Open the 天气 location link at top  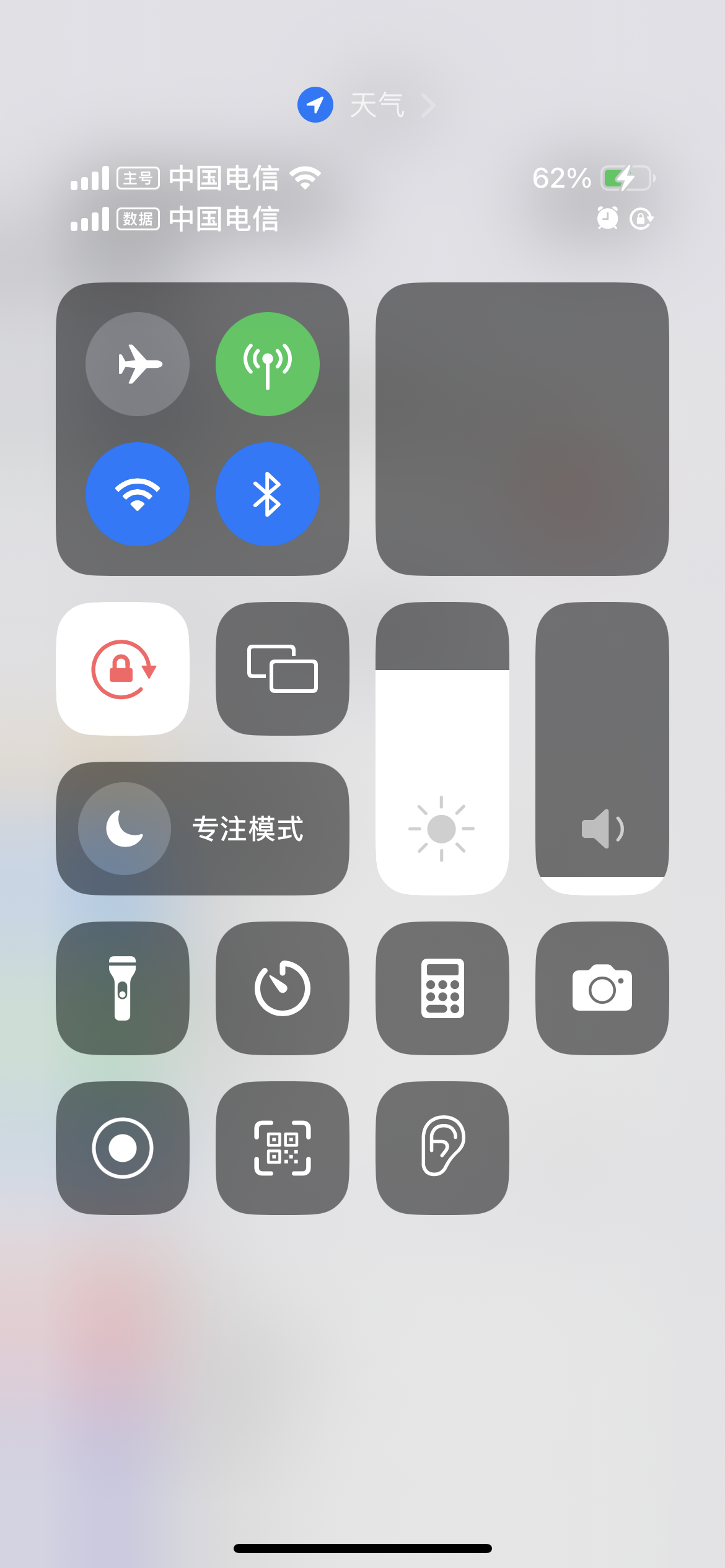(367, 105)
